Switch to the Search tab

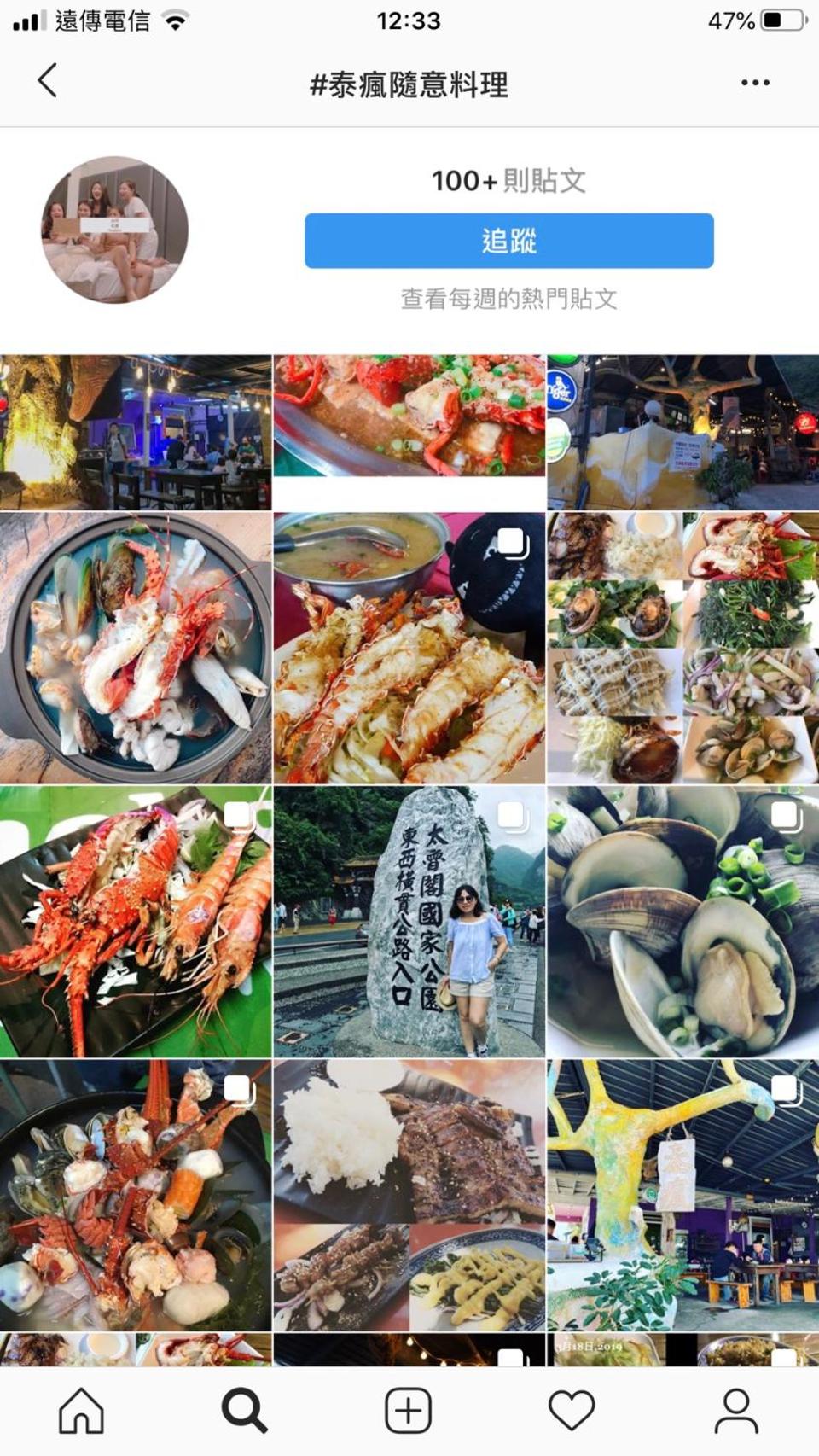pos(245,1410)
